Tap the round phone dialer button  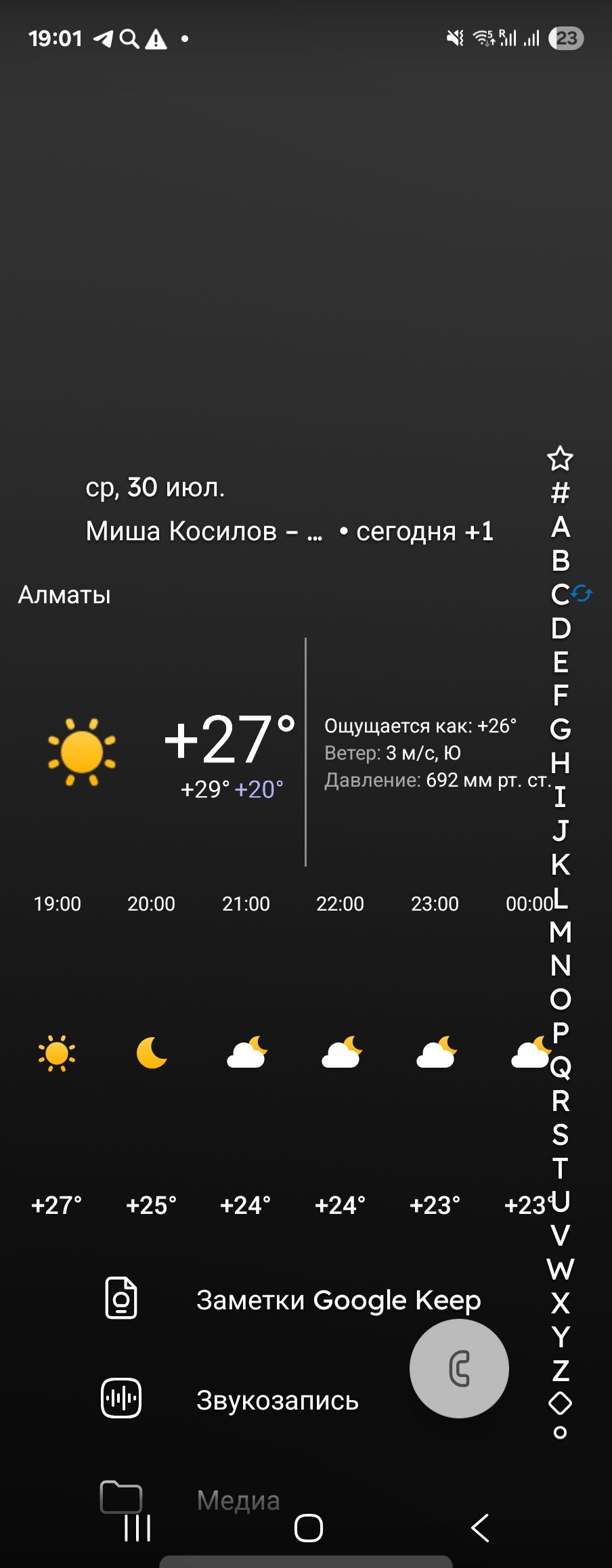pyautogui.click(x=459, y=1368)
